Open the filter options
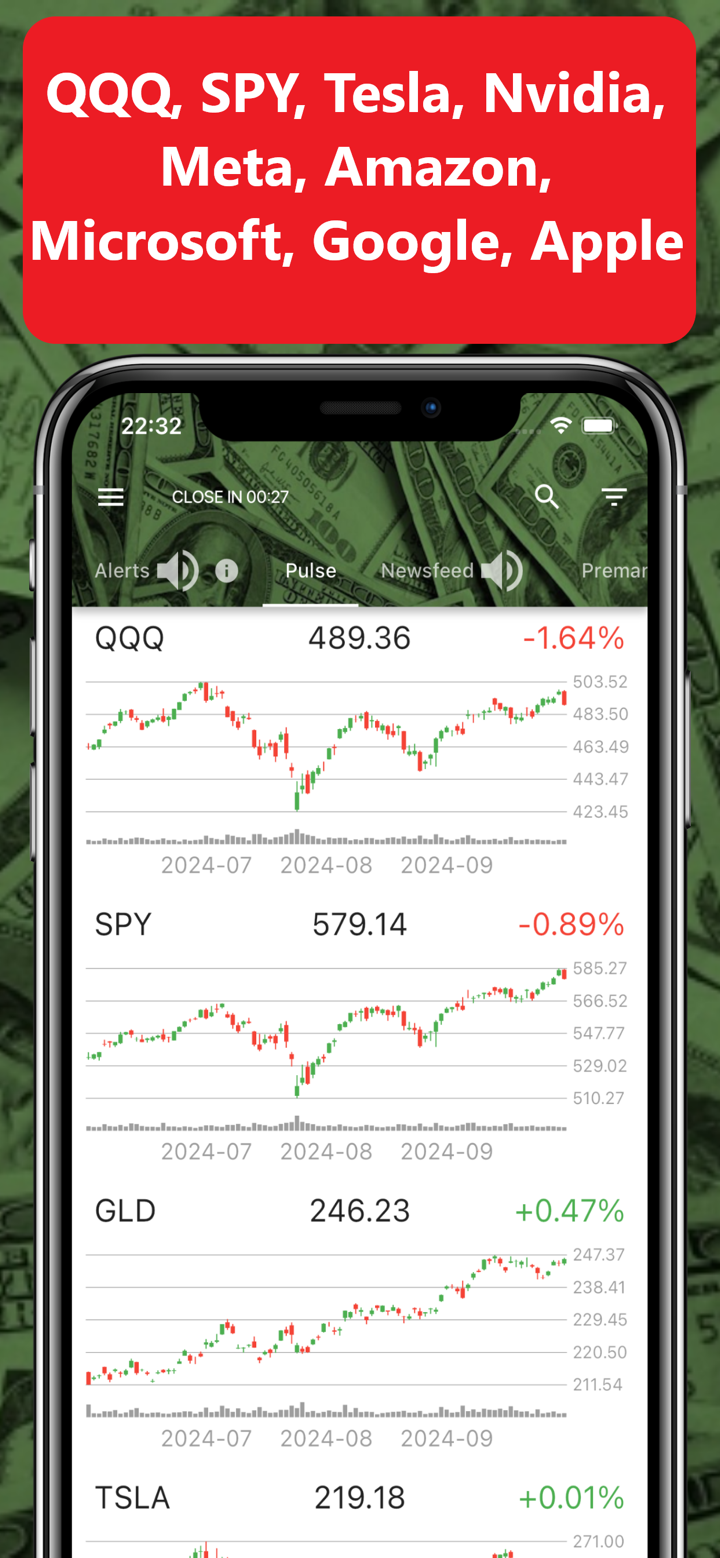This screenshot has height=1558, width=720. 614,496
